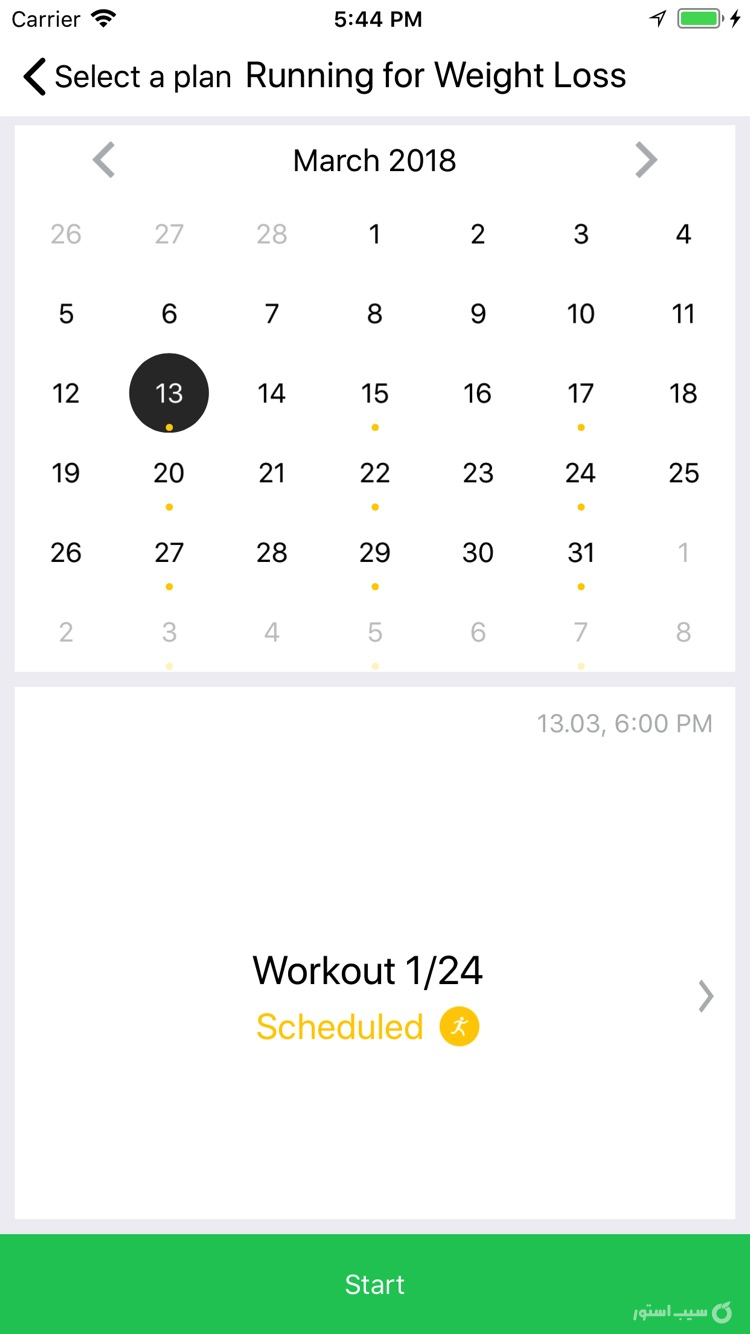750x1334 pixels.
Task: Tap the yellow running workout icon
Action: click(459, 1026)
